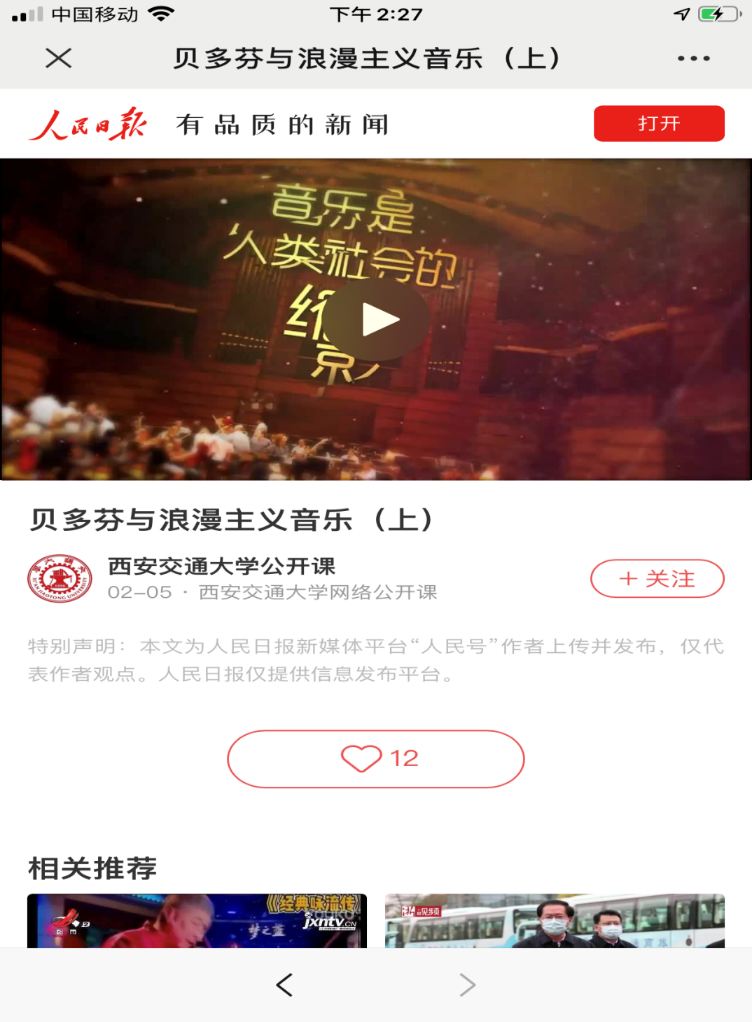752x1022 pixels.
Task: Like the article with heart button
Action: (x=376, y=759)
